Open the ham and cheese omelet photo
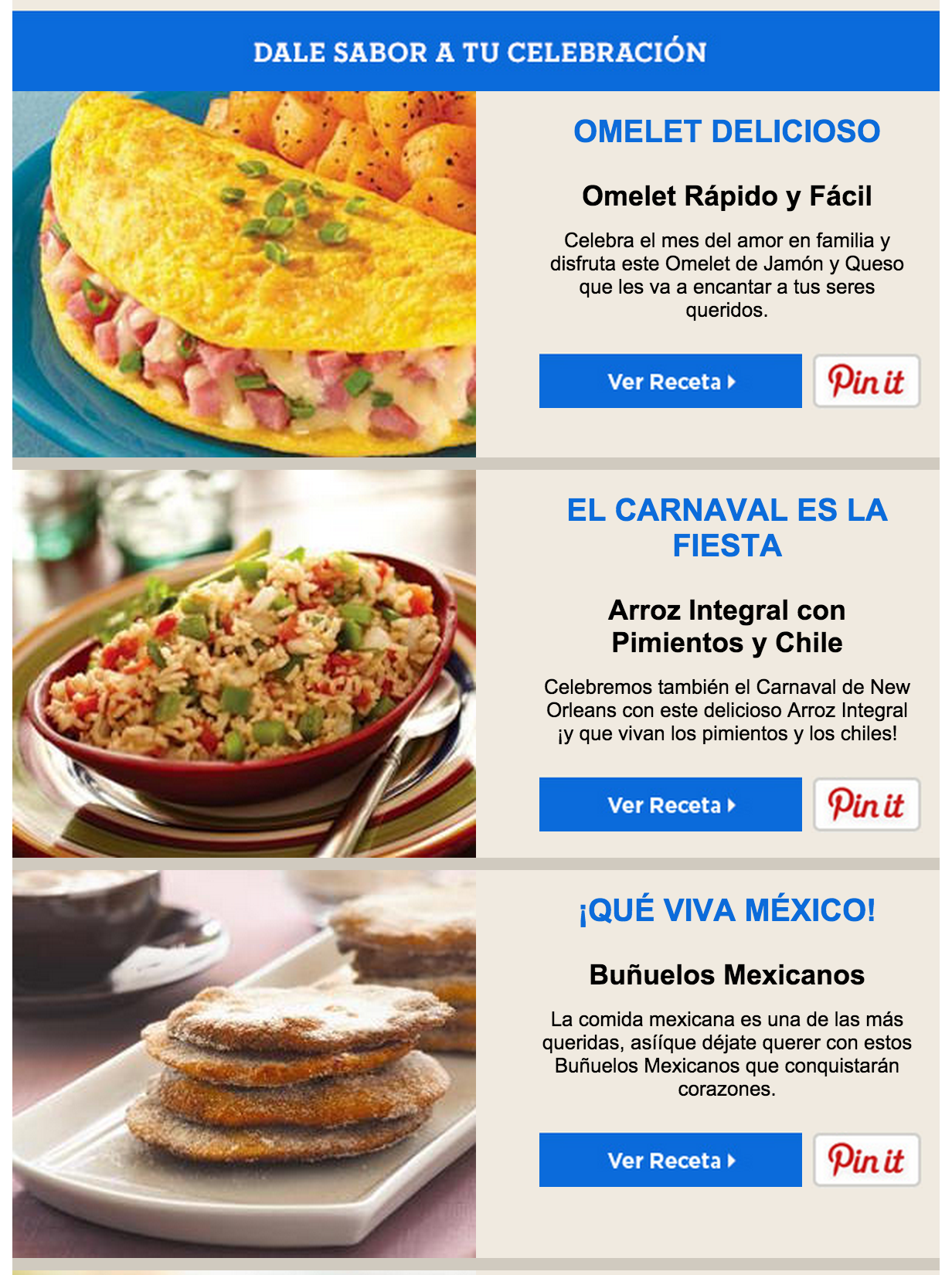 point(244,274)
